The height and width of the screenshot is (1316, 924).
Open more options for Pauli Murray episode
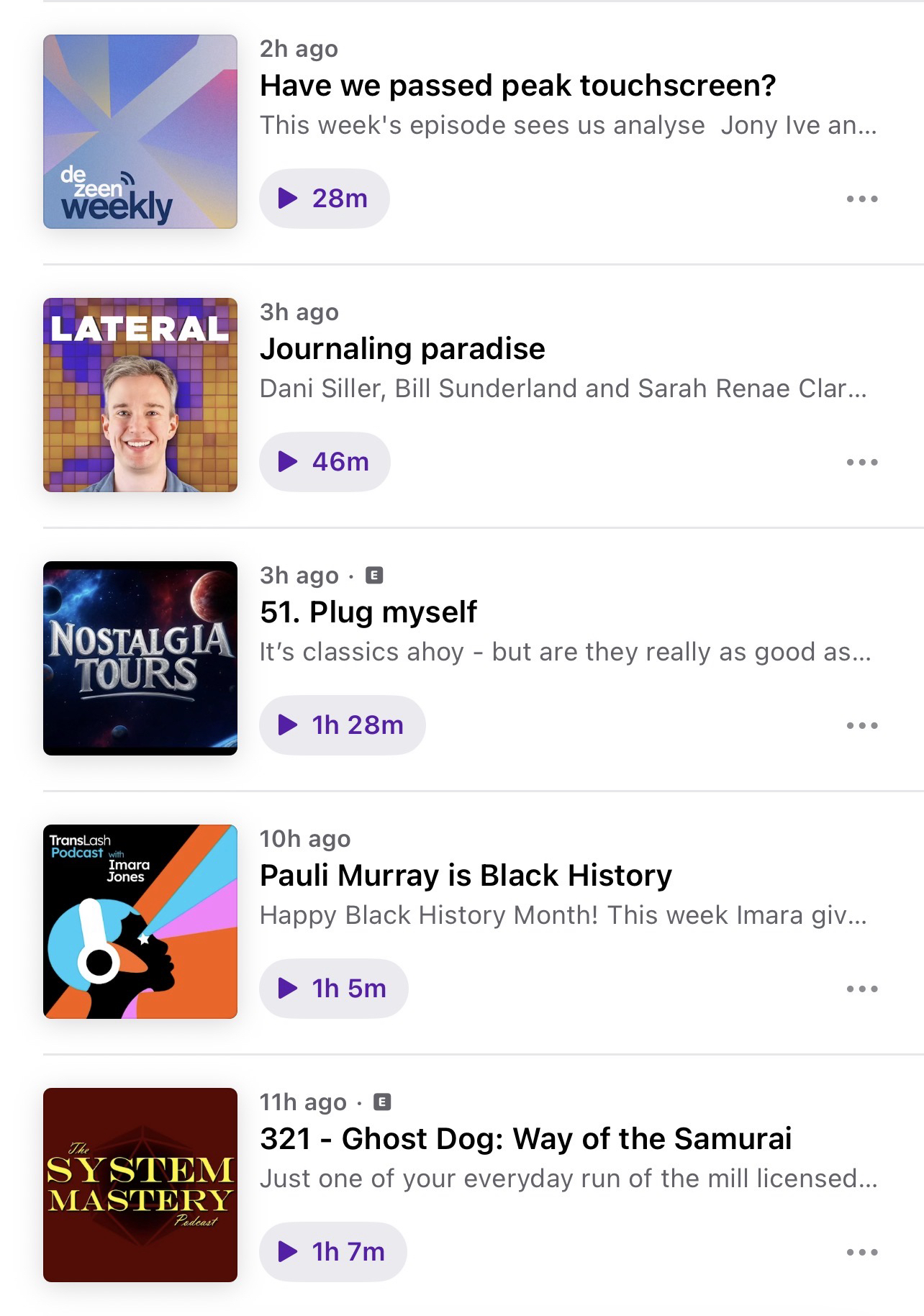pos(862,989)
